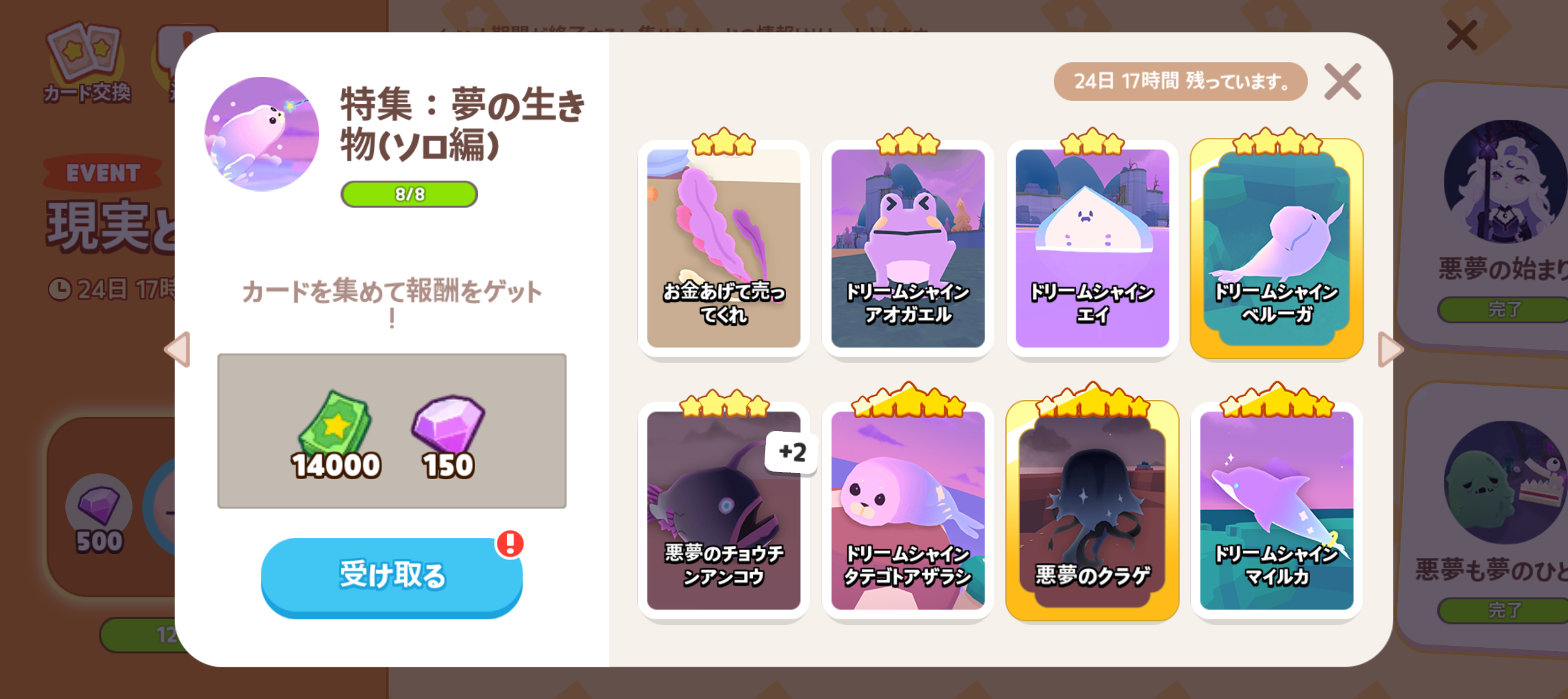The height and width of the screenshot is (699, 1568).
Task: View the ドリームシャインベルーガ gold card
Action: pyautogui.click(x=1276, y=249)
